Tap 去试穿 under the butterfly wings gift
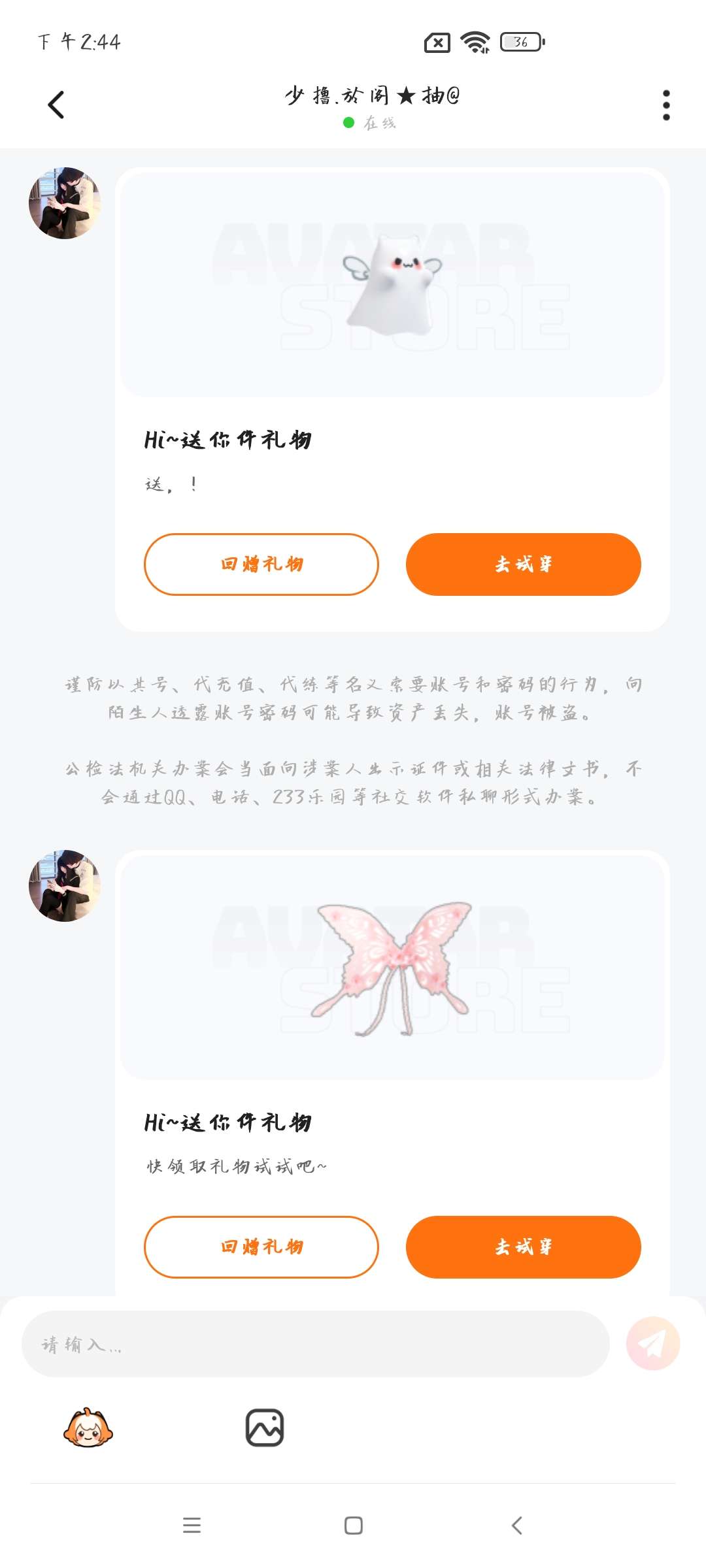This screenshot has width=706, height=1568. pos(524,1247)
